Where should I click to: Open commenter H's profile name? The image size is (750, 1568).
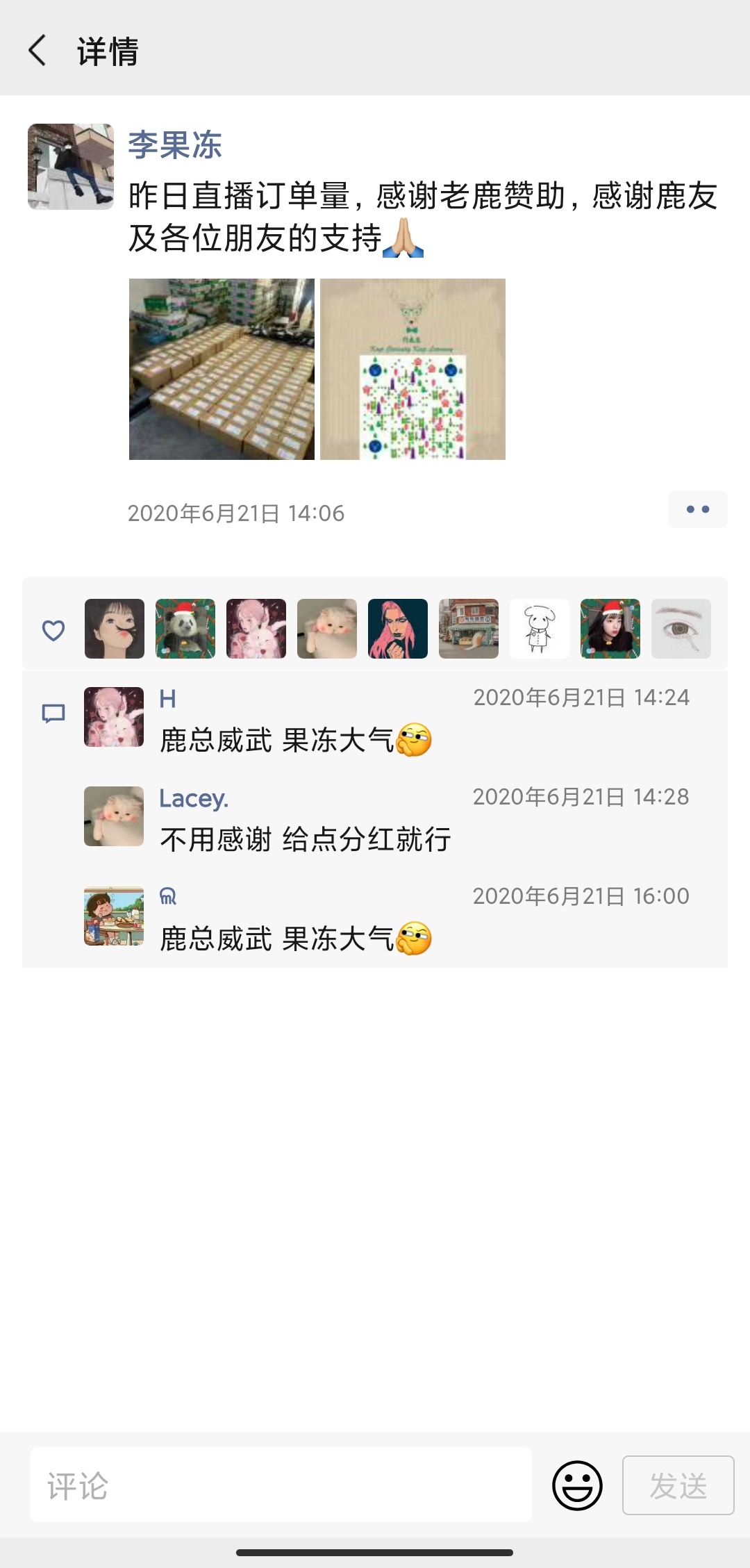[x=167, y=699]
